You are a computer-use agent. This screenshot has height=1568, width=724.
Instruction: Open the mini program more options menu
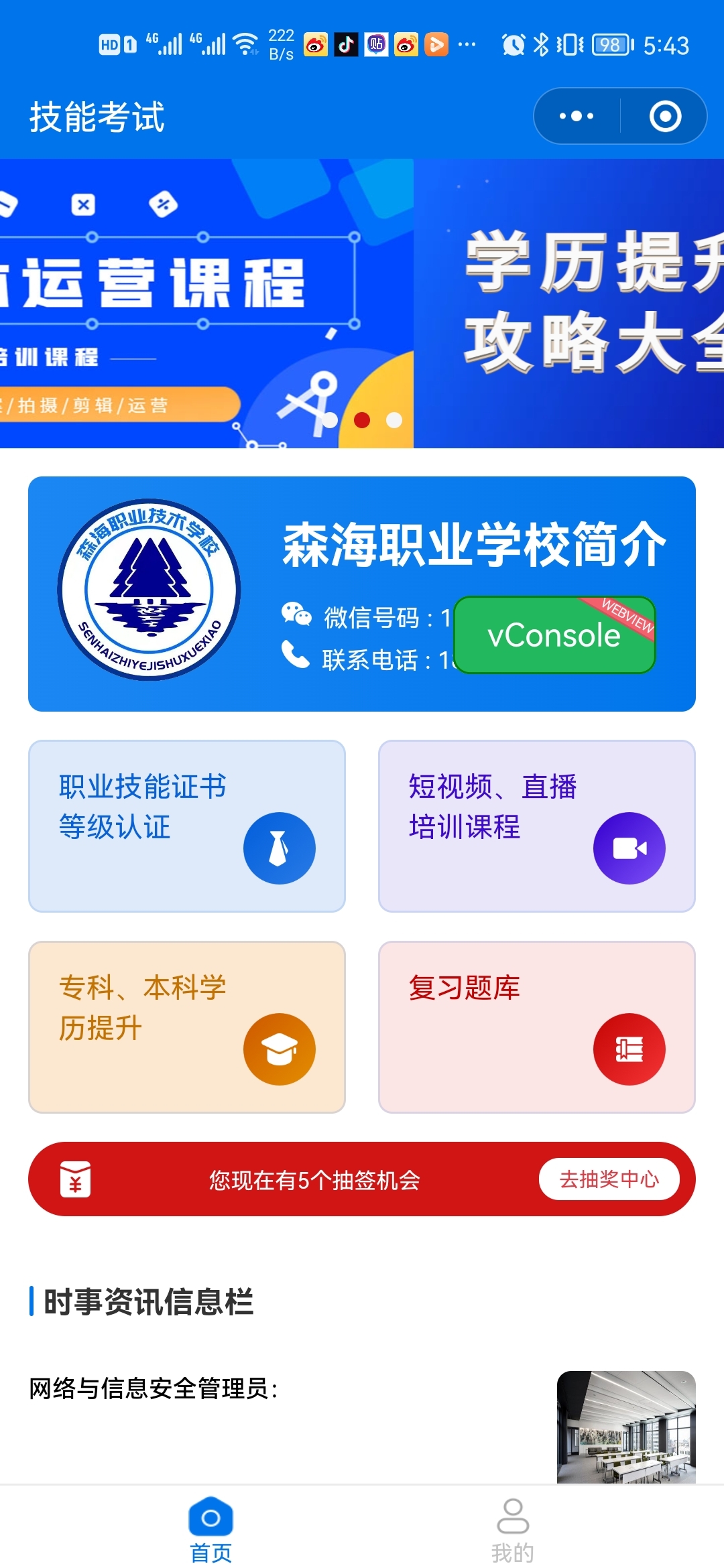click(577, 116)
